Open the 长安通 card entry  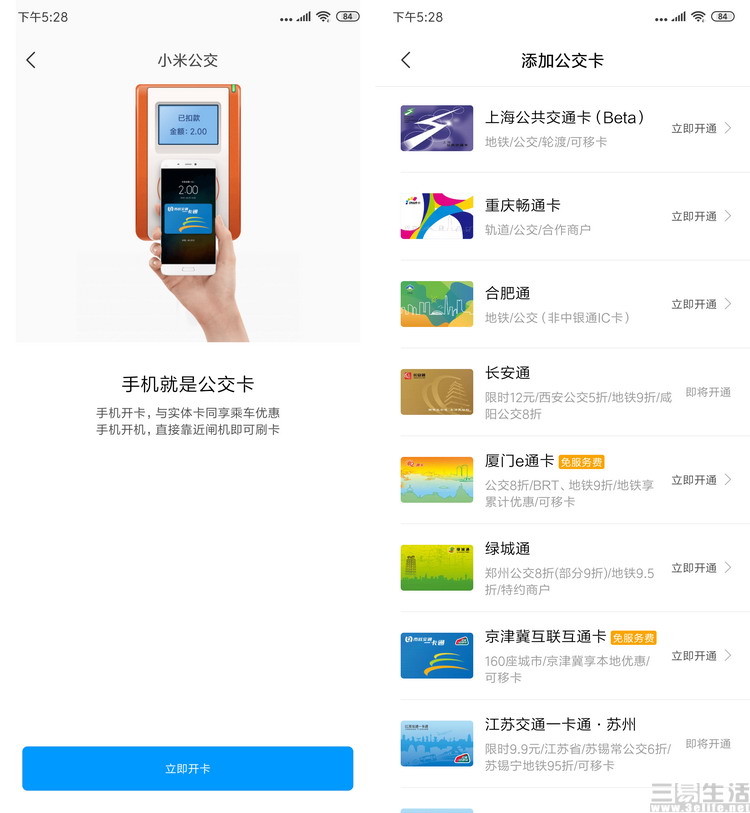(x=565, y=392)
